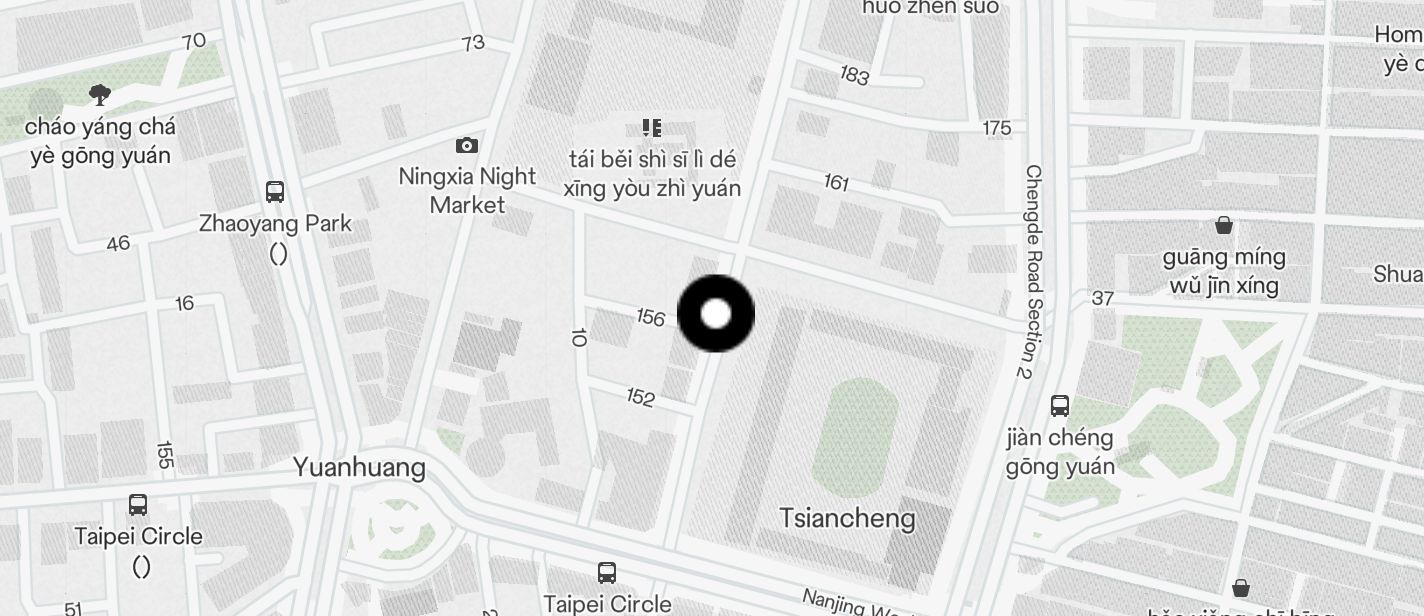Open the Zhaoyang Park bus stop marker
This screenshot has width=1424, height=616.
(275, 192)
